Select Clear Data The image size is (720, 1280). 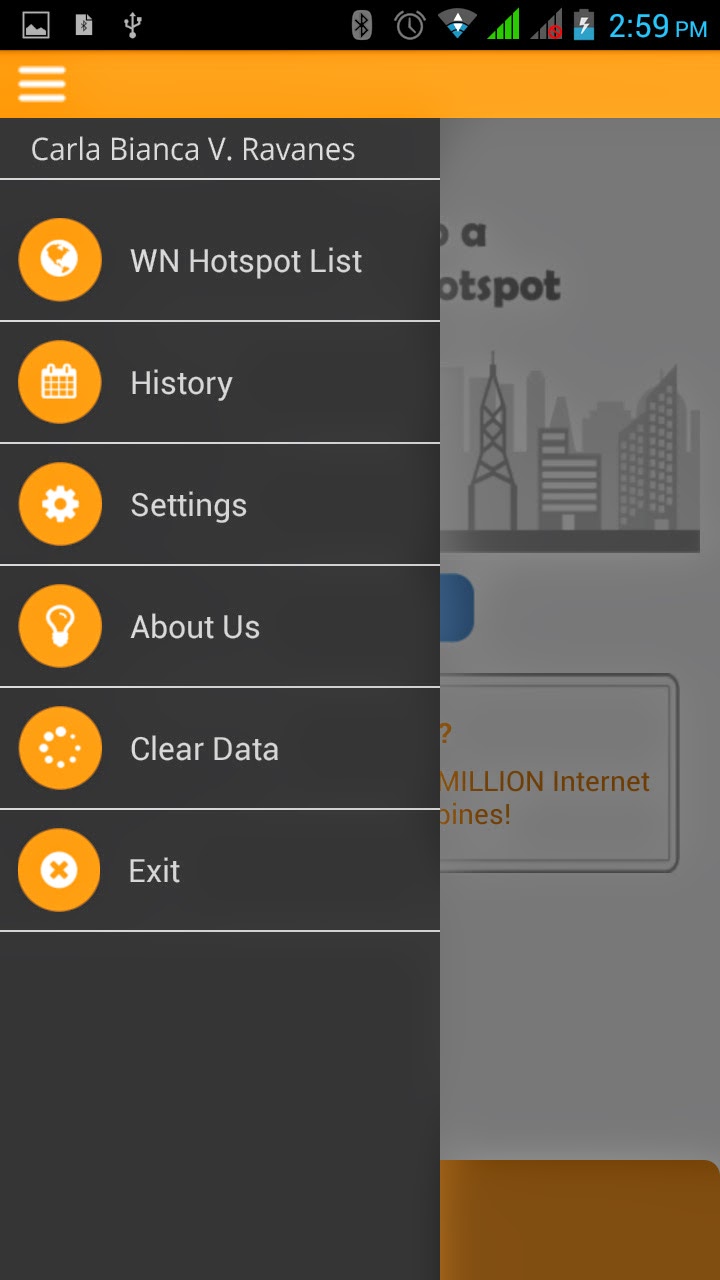click(220, 749)
